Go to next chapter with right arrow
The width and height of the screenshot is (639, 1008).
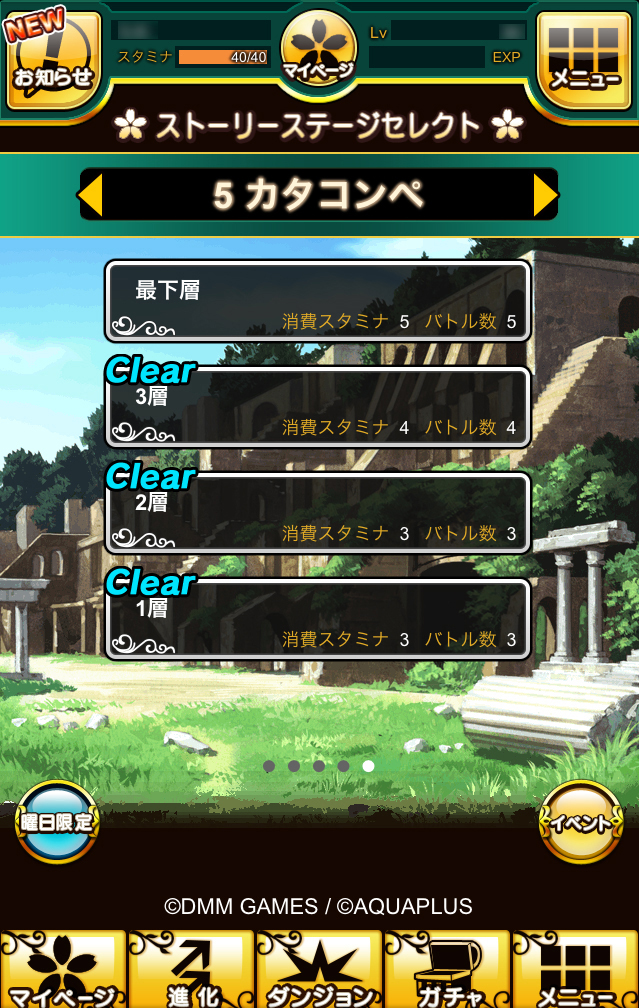point(546,194)
